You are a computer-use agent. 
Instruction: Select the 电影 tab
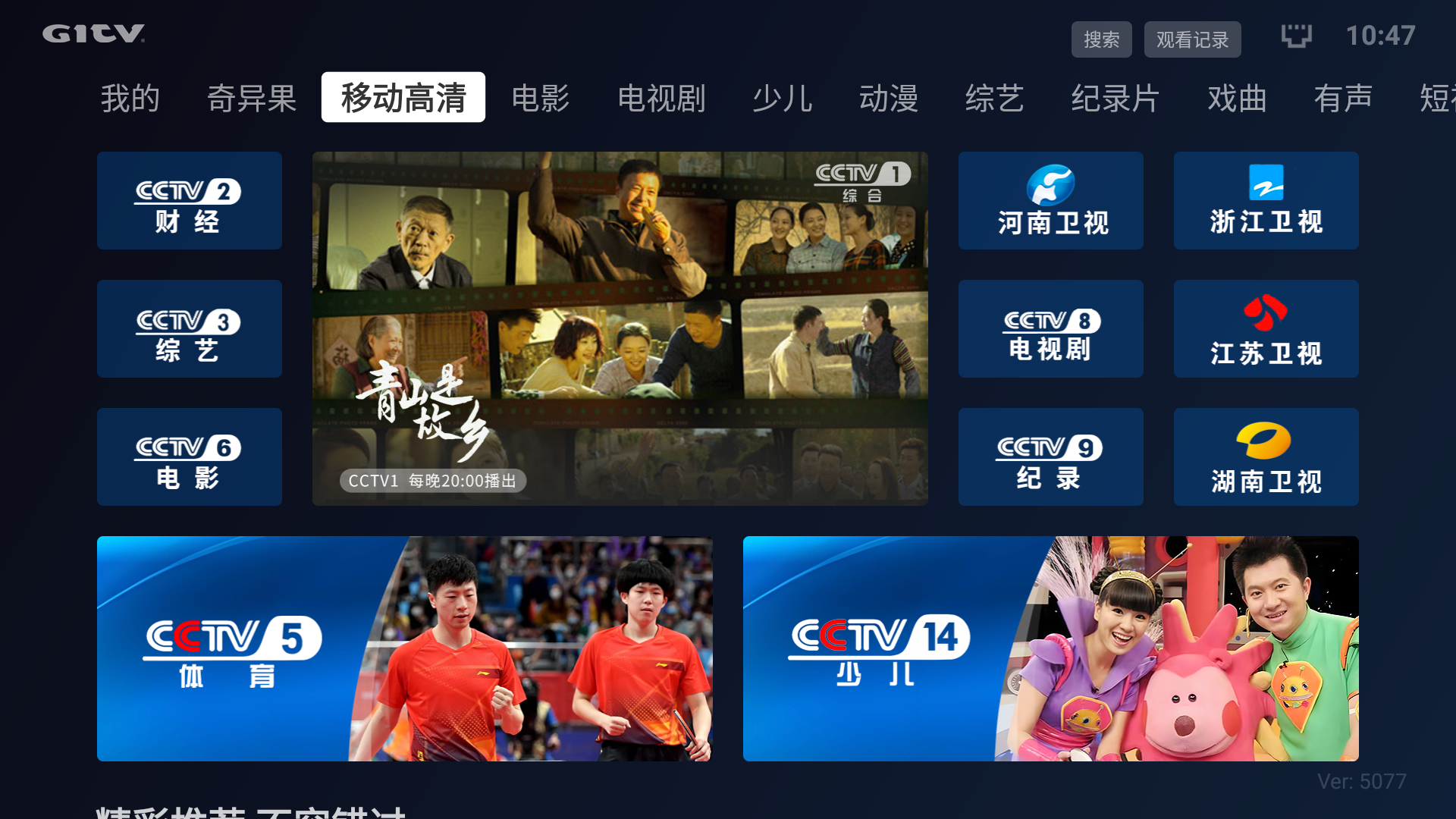point(540,98)
